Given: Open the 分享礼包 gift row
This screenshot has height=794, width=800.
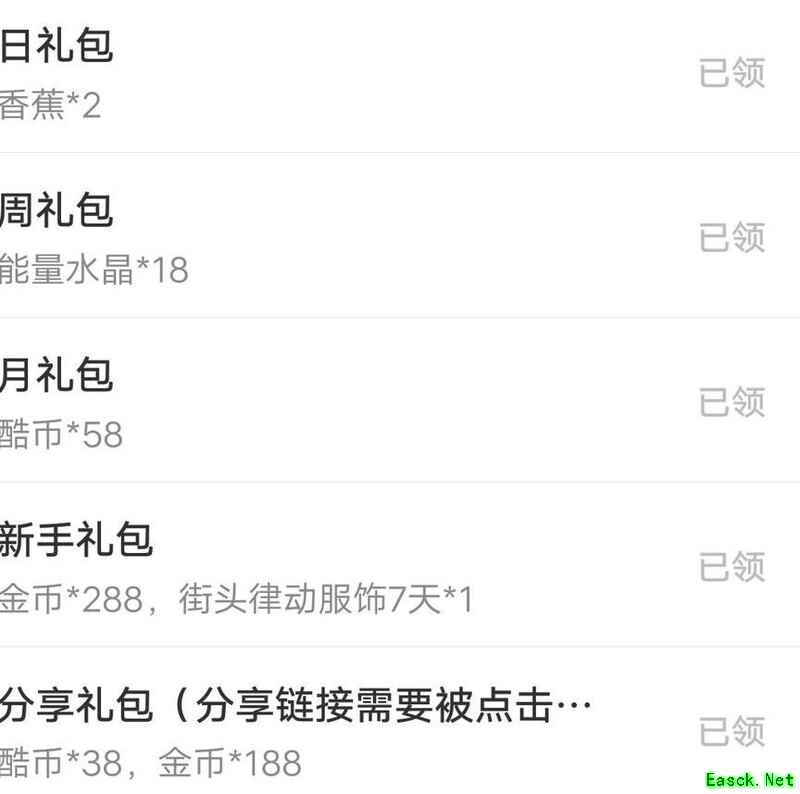Looking at the screenshot, I should point(300,730).
